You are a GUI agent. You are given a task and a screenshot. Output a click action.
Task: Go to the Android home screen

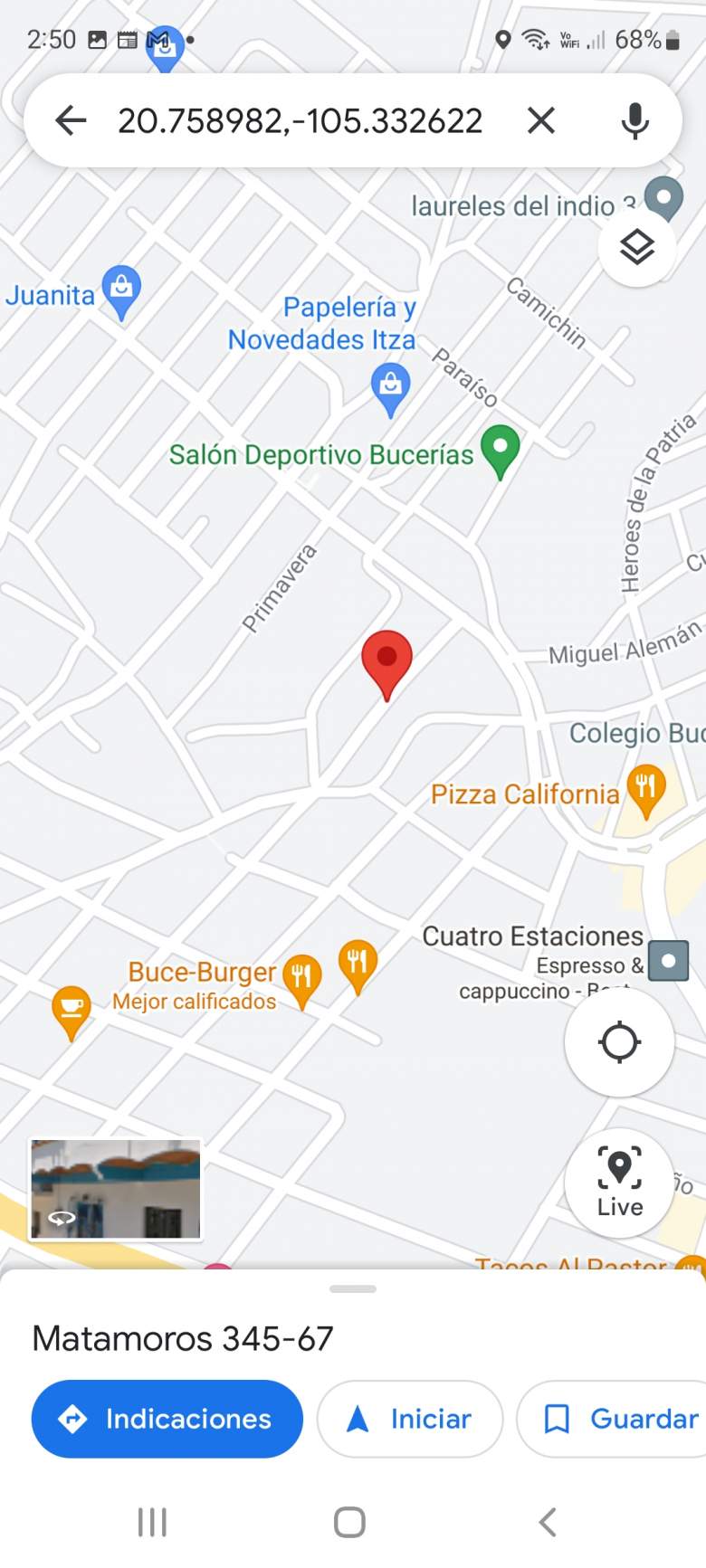(349, 1522)
